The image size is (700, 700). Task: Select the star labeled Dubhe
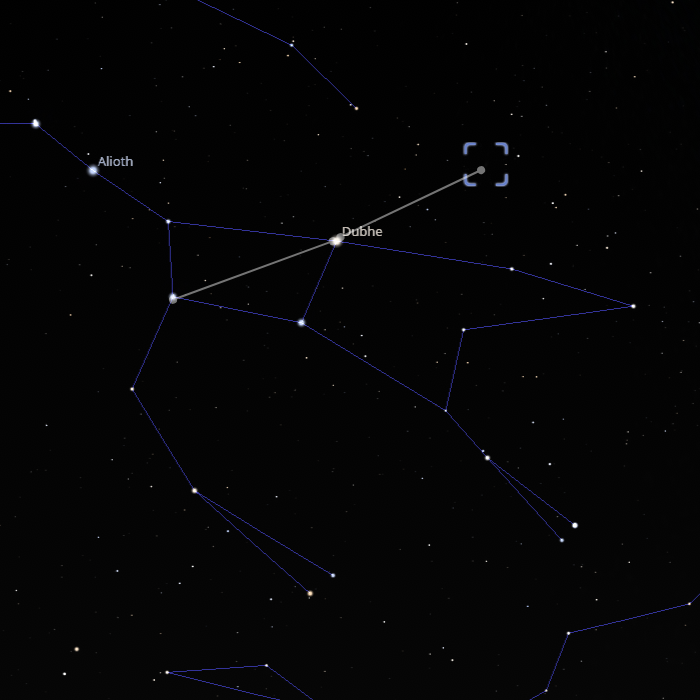click(336, 240)
